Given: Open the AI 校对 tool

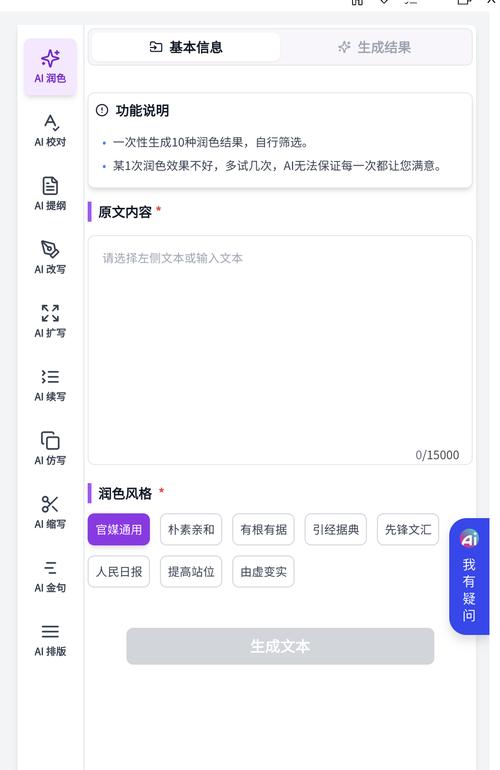Looking at the screenshot, I should pos(50,131).
